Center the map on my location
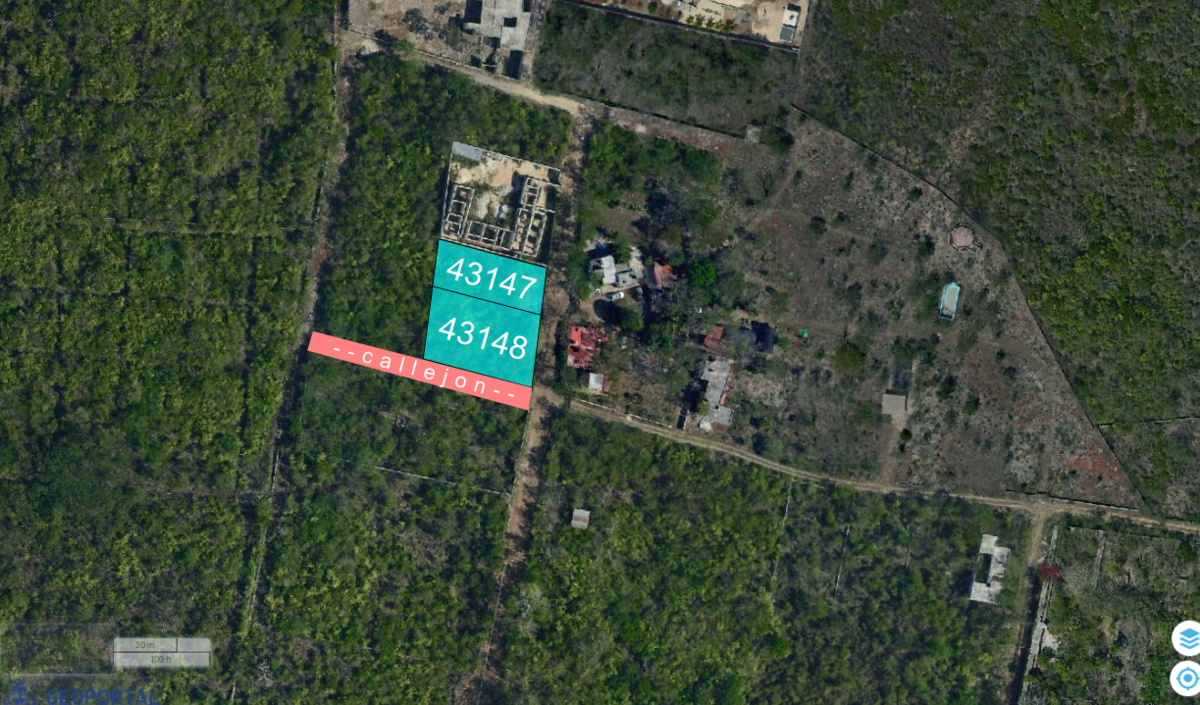 1187,678
